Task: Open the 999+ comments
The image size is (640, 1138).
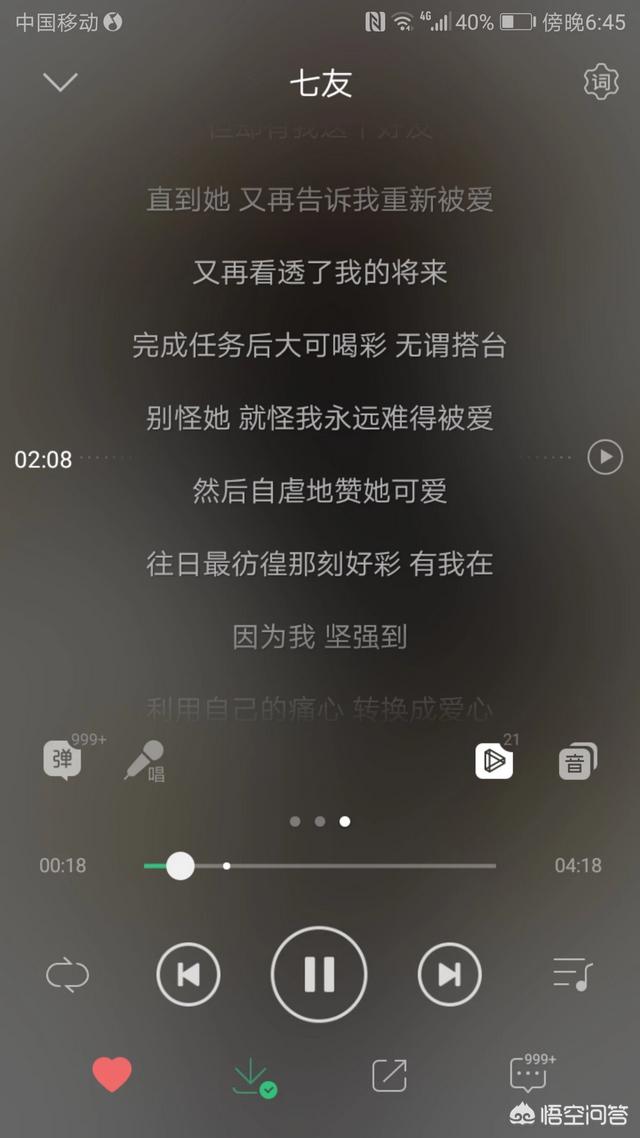Action: click(532, 1073)
